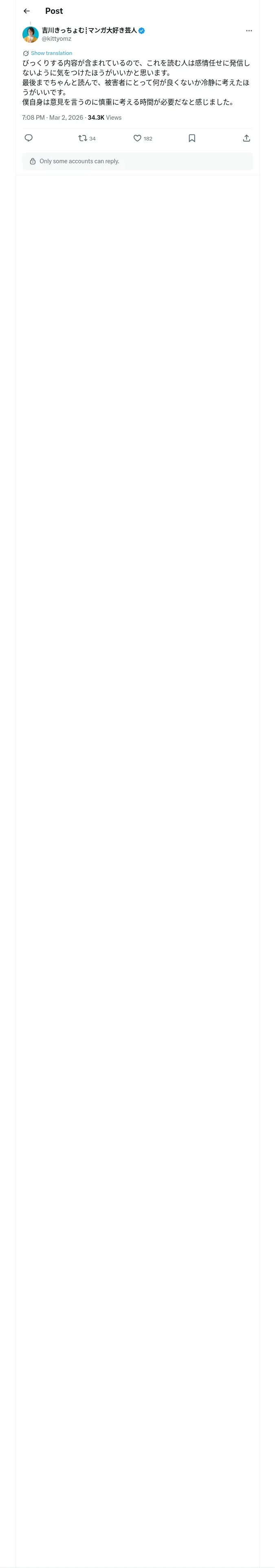The image size is (275, 1568).
Task: Tap the @kittyomz handle
Action: coord(57,39)
